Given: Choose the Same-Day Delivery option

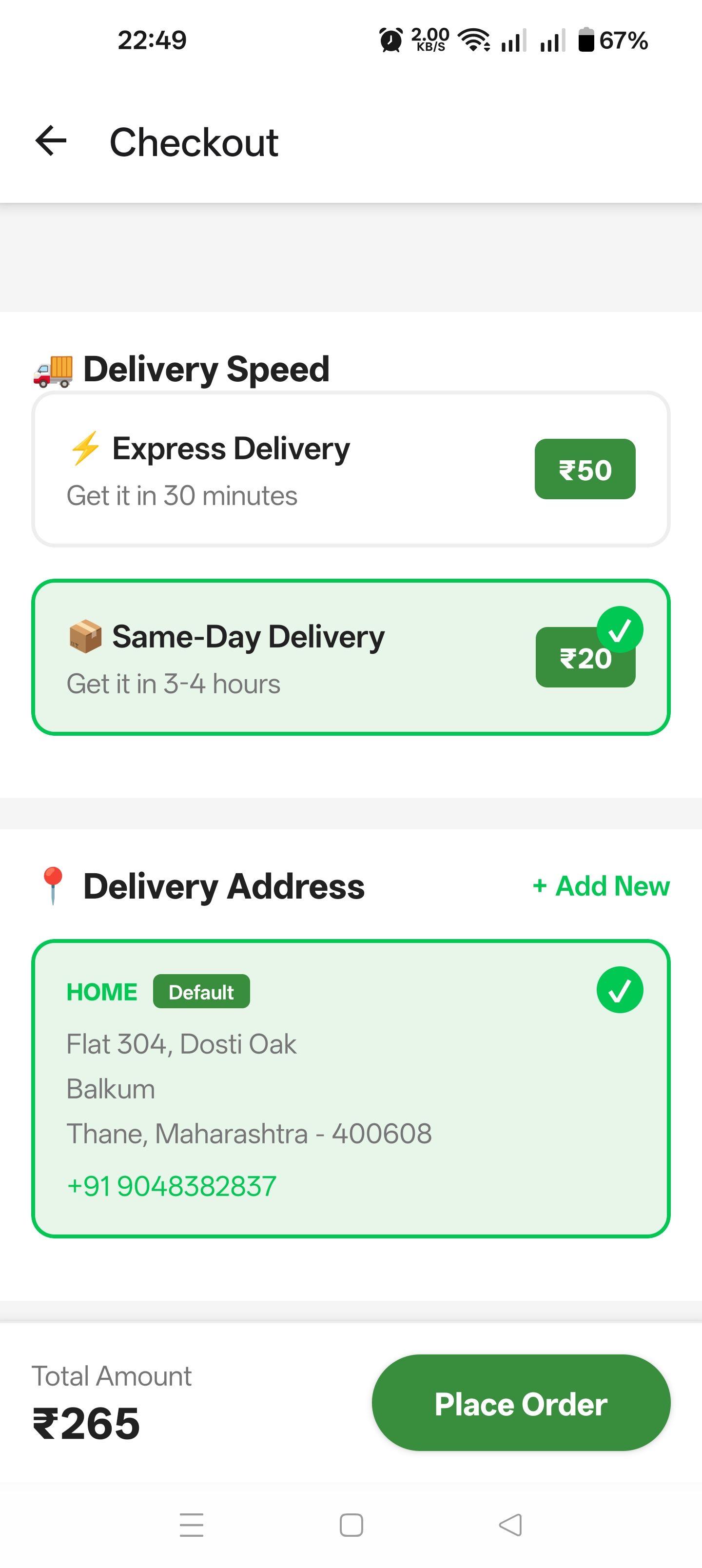Looking at the screenshot, I should coord(351,657).
